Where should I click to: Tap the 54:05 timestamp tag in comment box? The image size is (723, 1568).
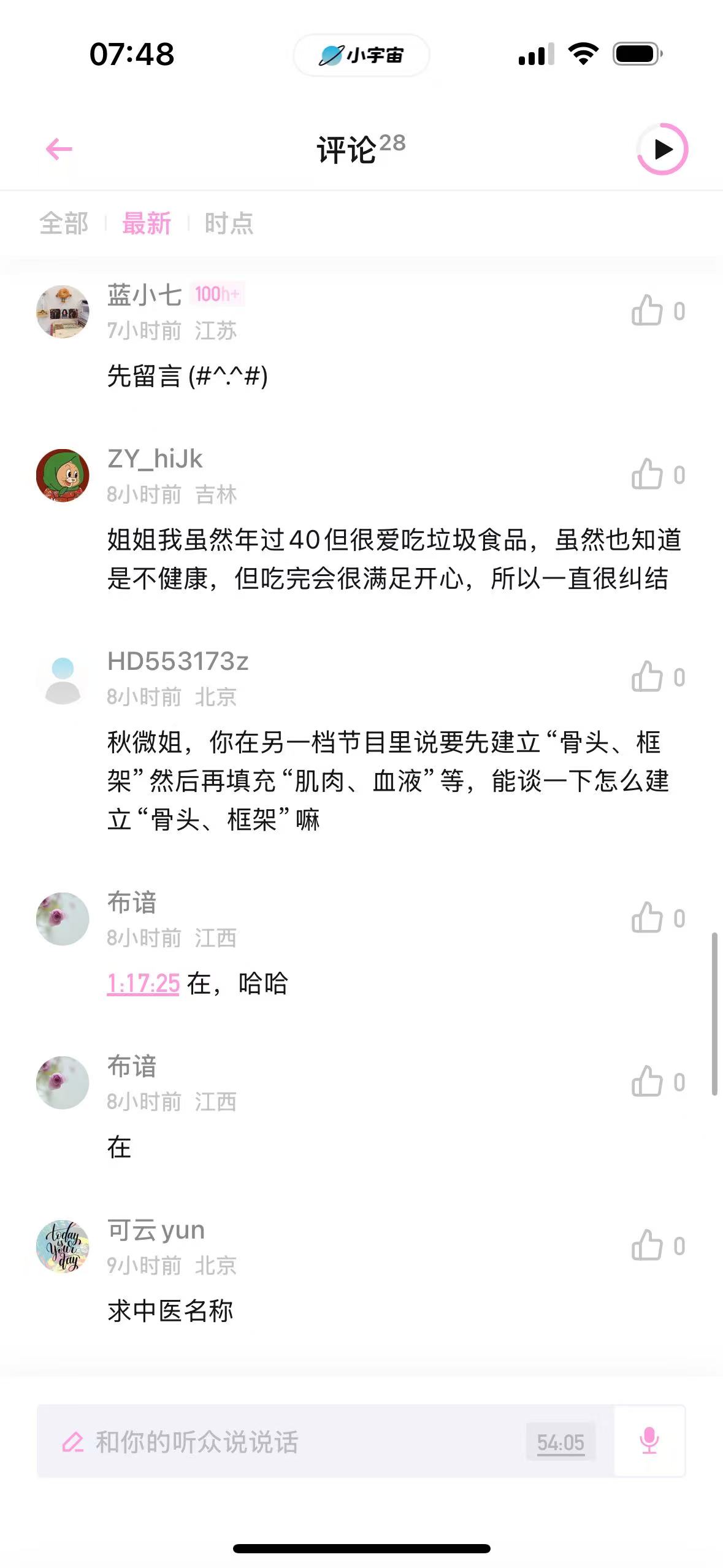[560, 1442]
